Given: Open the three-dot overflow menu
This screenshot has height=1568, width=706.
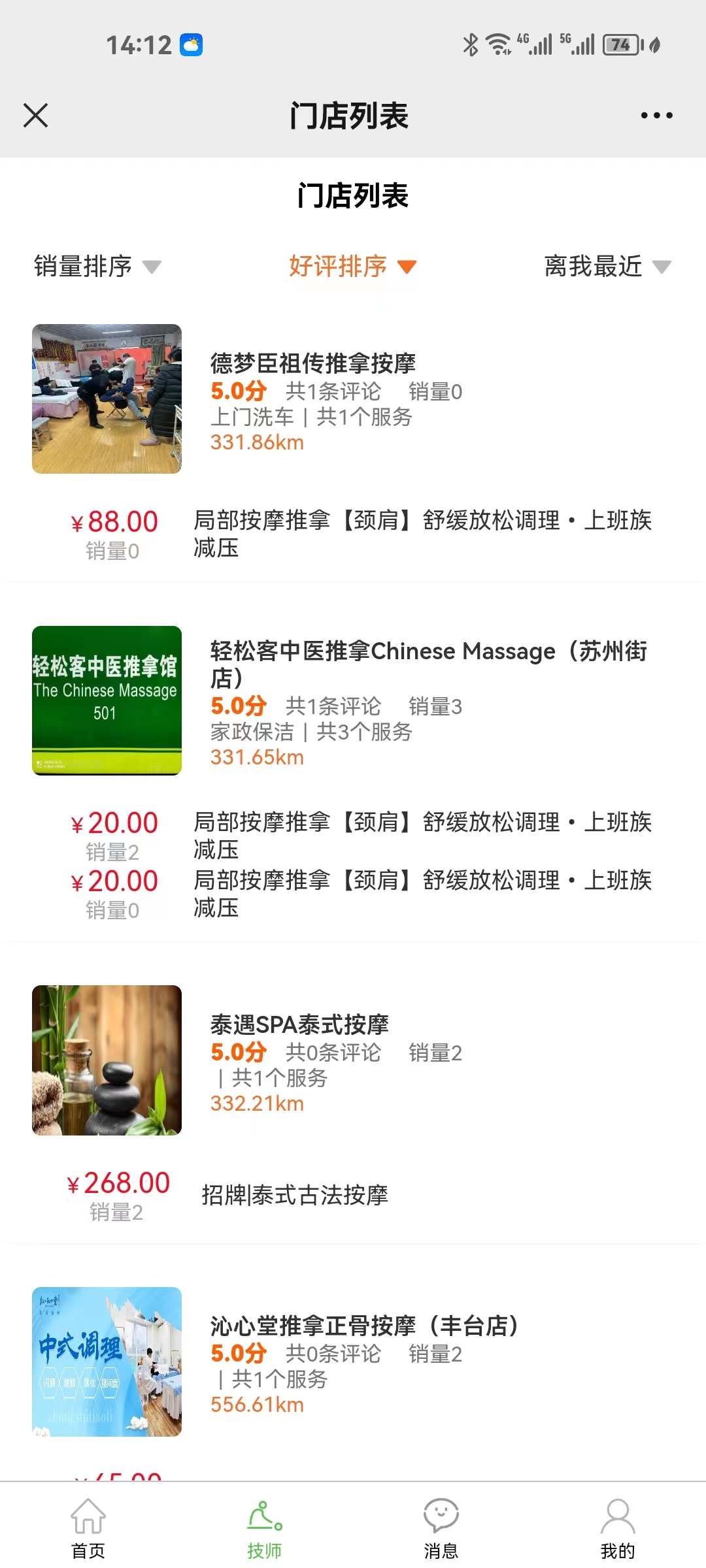Looking at the screenshot, I should tap(656, 116).
